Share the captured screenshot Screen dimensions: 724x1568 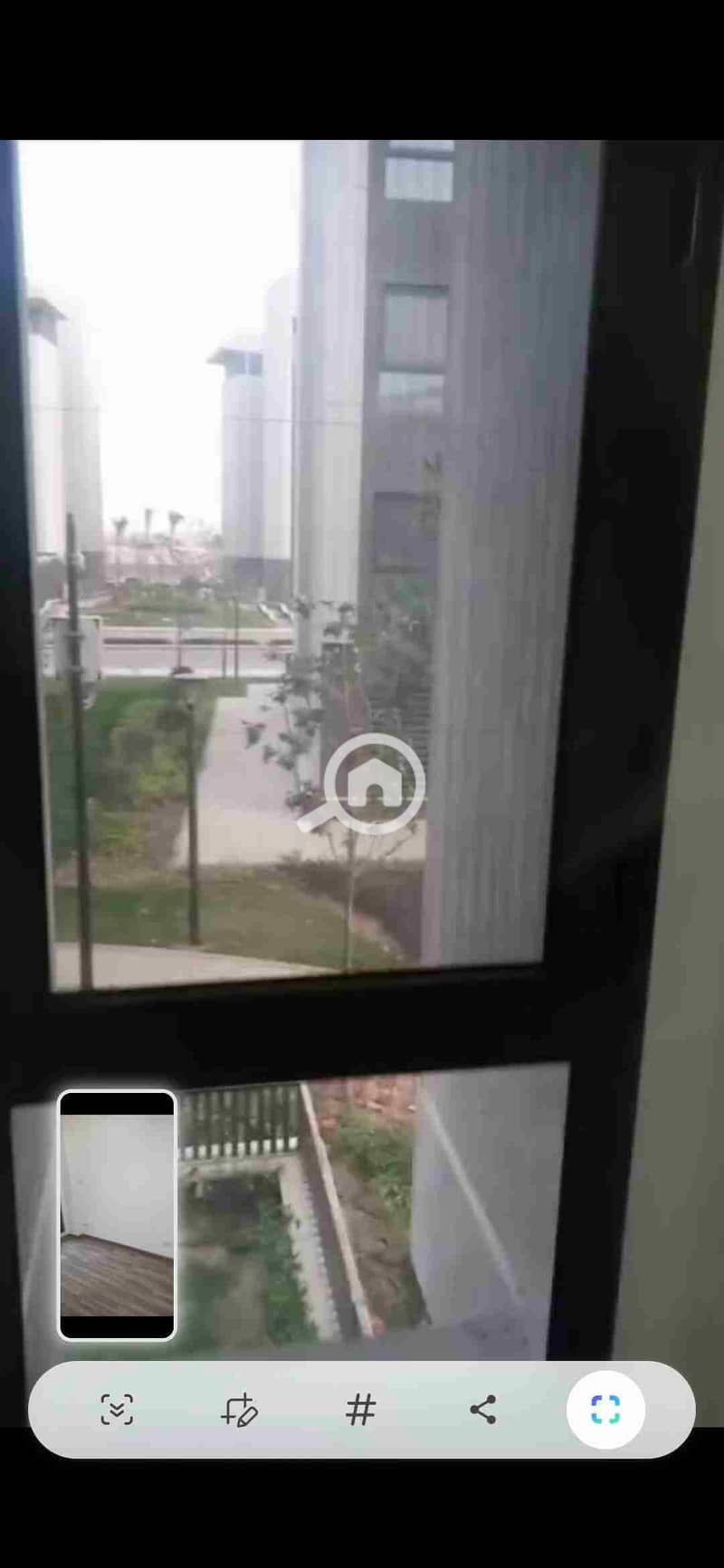(x=482, y=1409)
